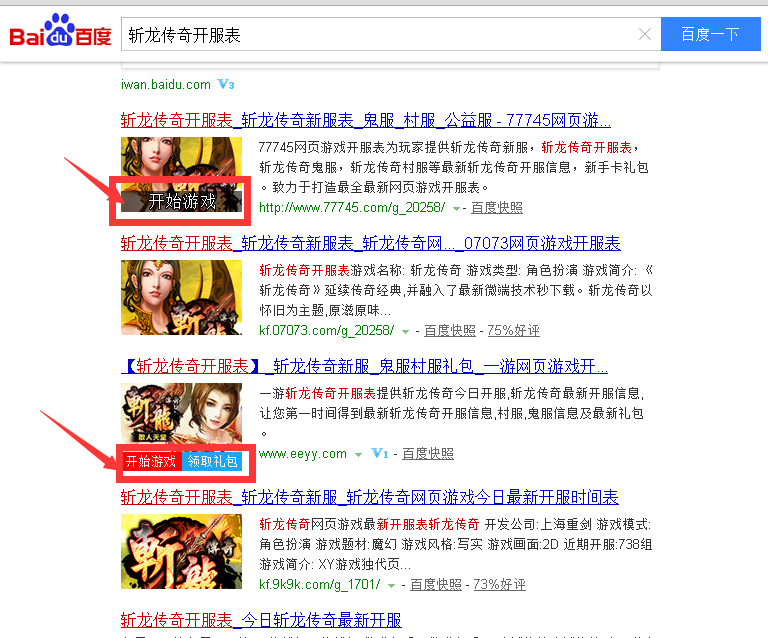Open 百度快照 for the www.eeyy.com result

pyautogui.click(x=428, y=453)
